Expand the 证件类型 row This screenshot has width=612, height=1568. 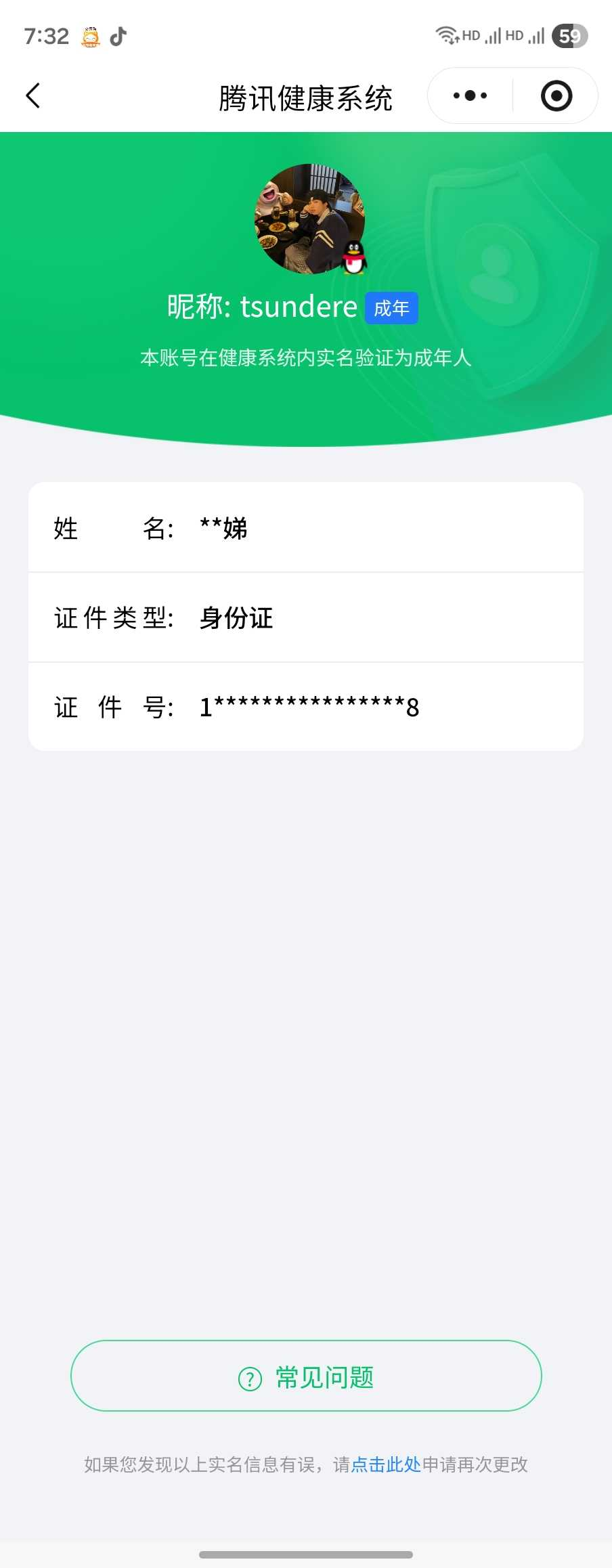coord(305,617)
